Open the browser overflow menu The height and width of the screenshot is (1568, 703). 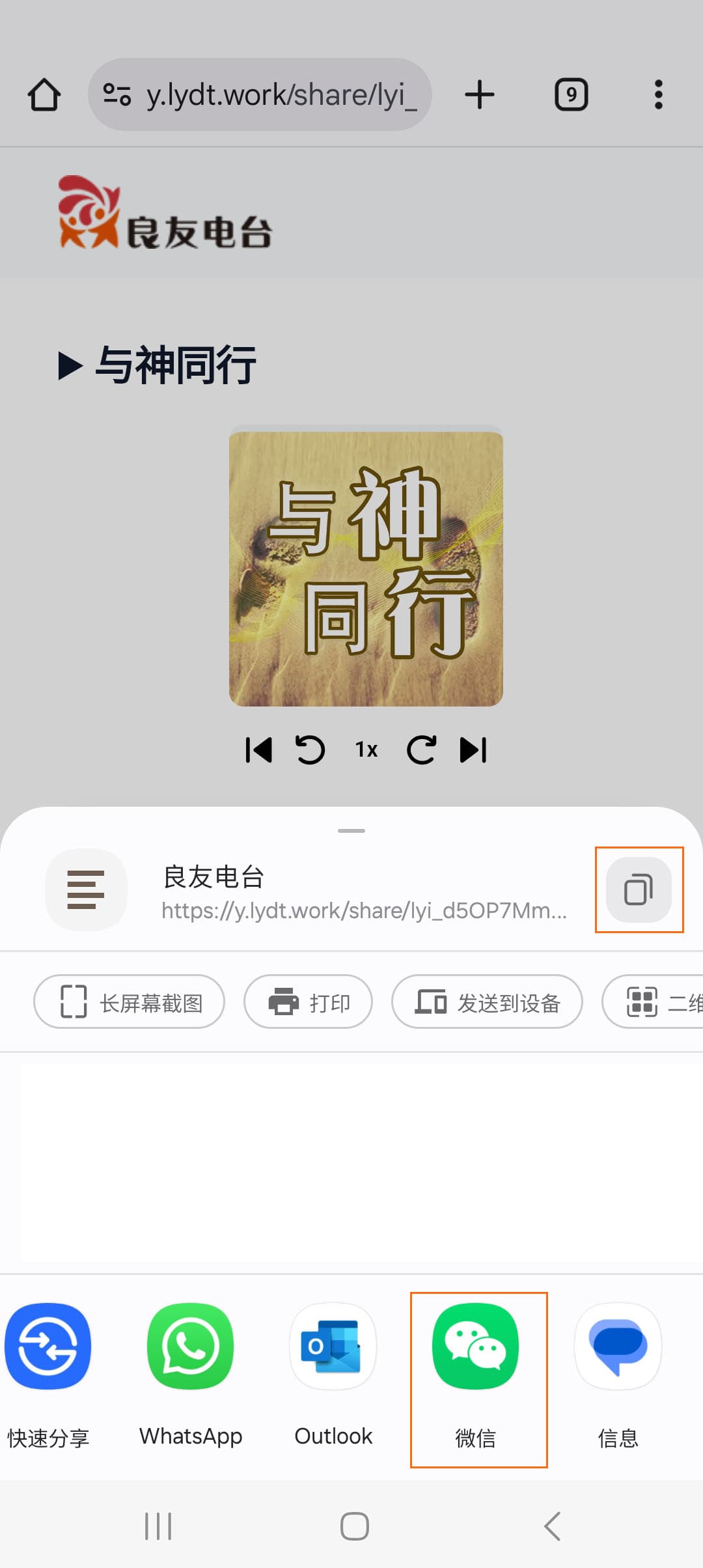tap(659, 95)
